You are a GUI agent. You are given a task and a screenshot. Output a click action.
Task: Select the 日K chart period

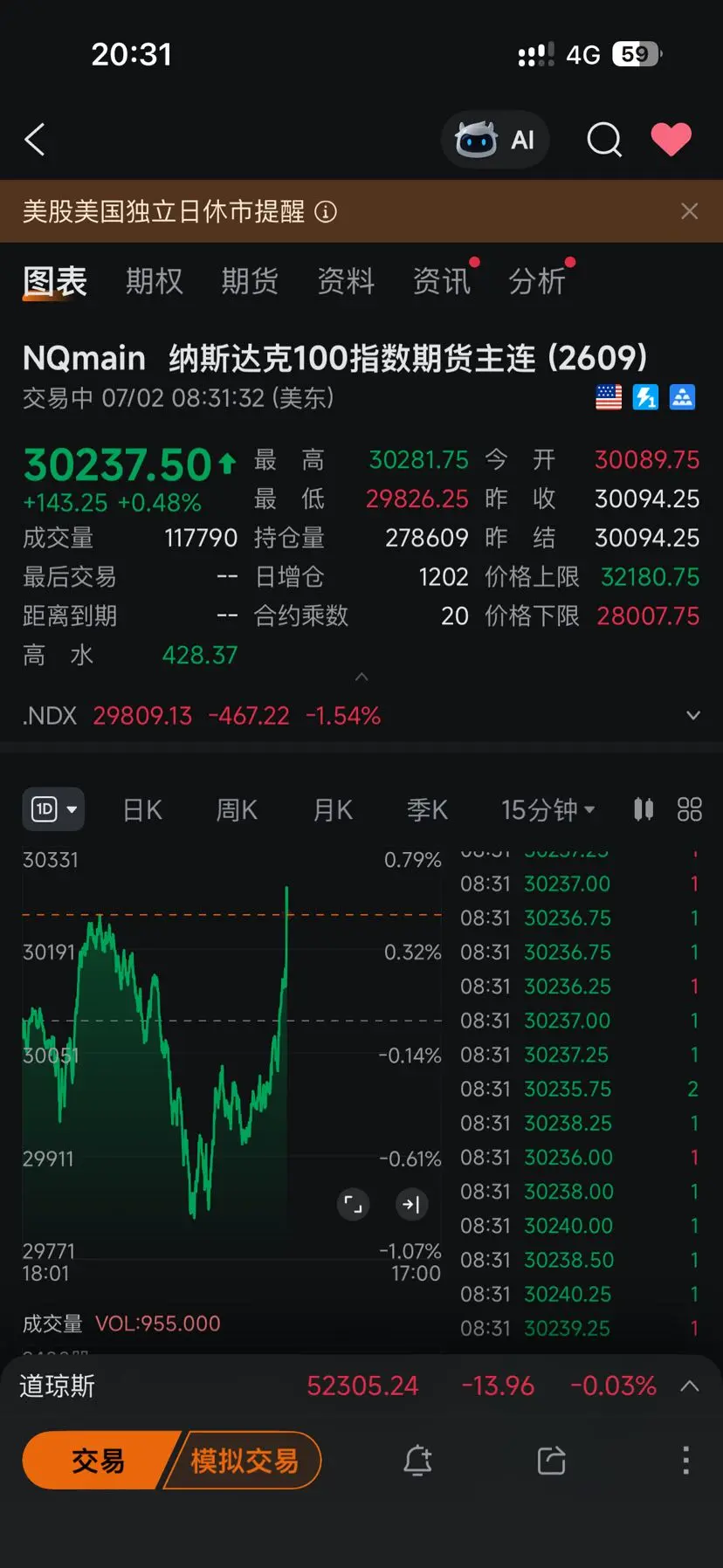142,810
